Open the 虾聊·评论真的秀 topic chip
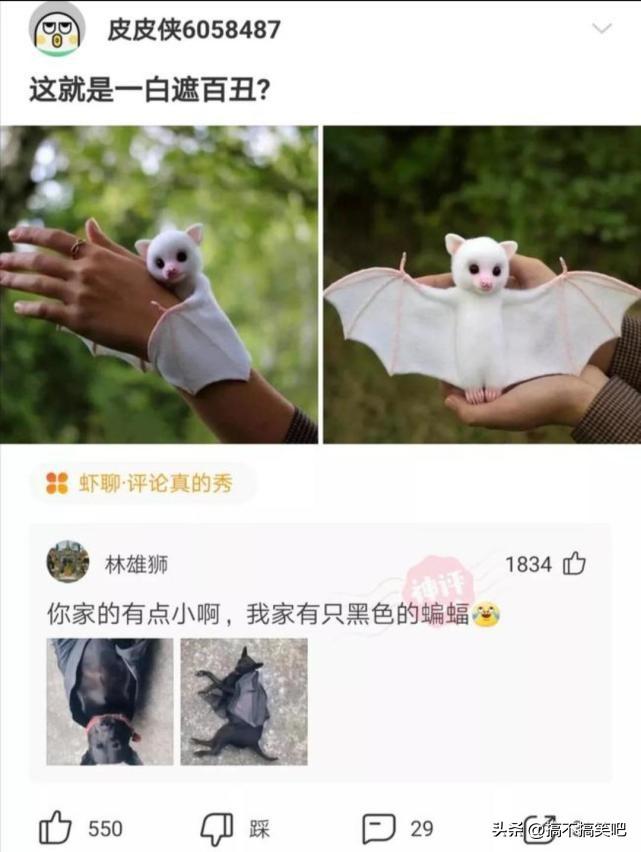Image resolution: width=641 pixels, height=852 pixels. (x=139, y=484)
